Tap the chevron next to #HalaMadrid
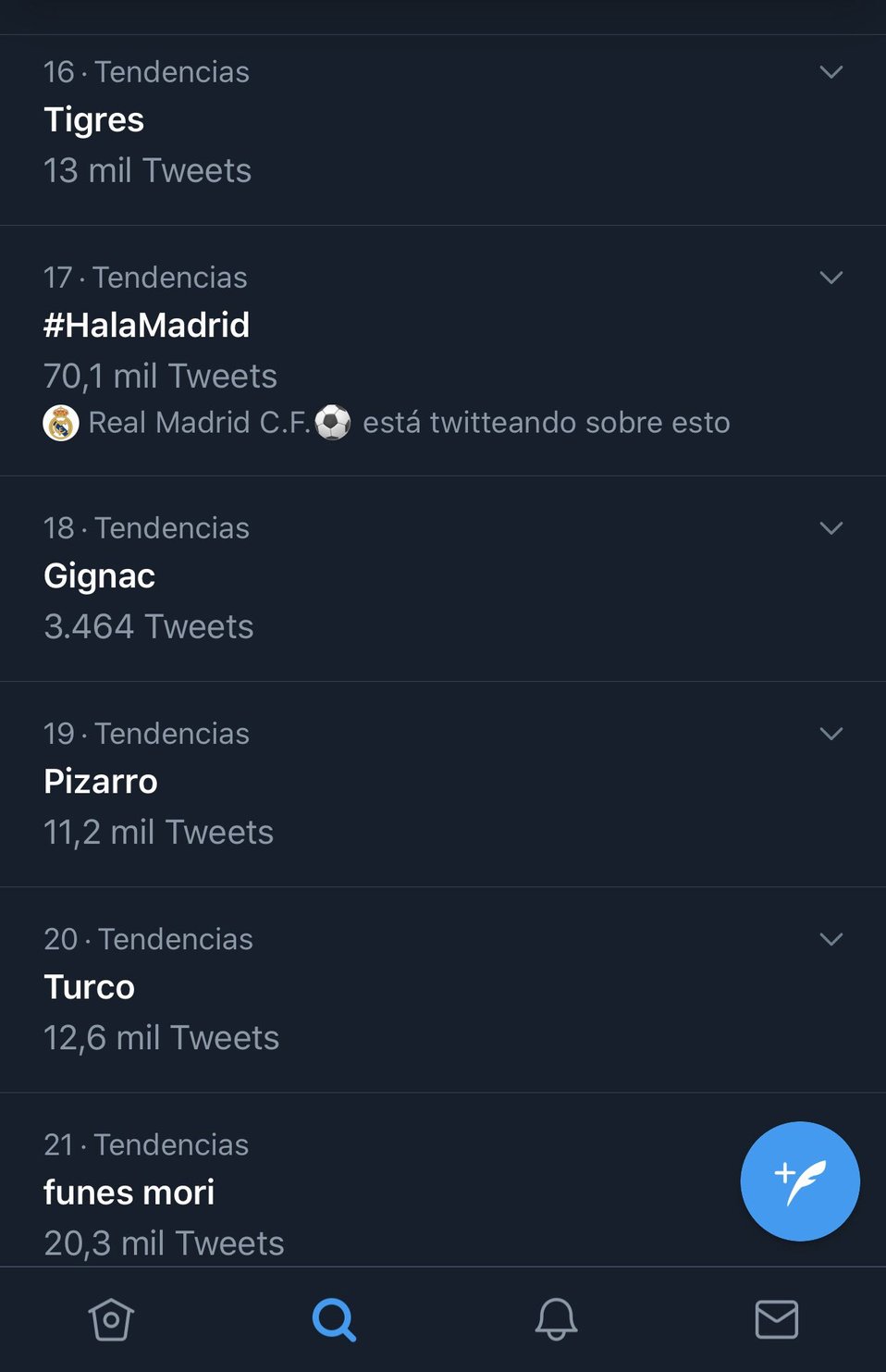 coord(831,278)
